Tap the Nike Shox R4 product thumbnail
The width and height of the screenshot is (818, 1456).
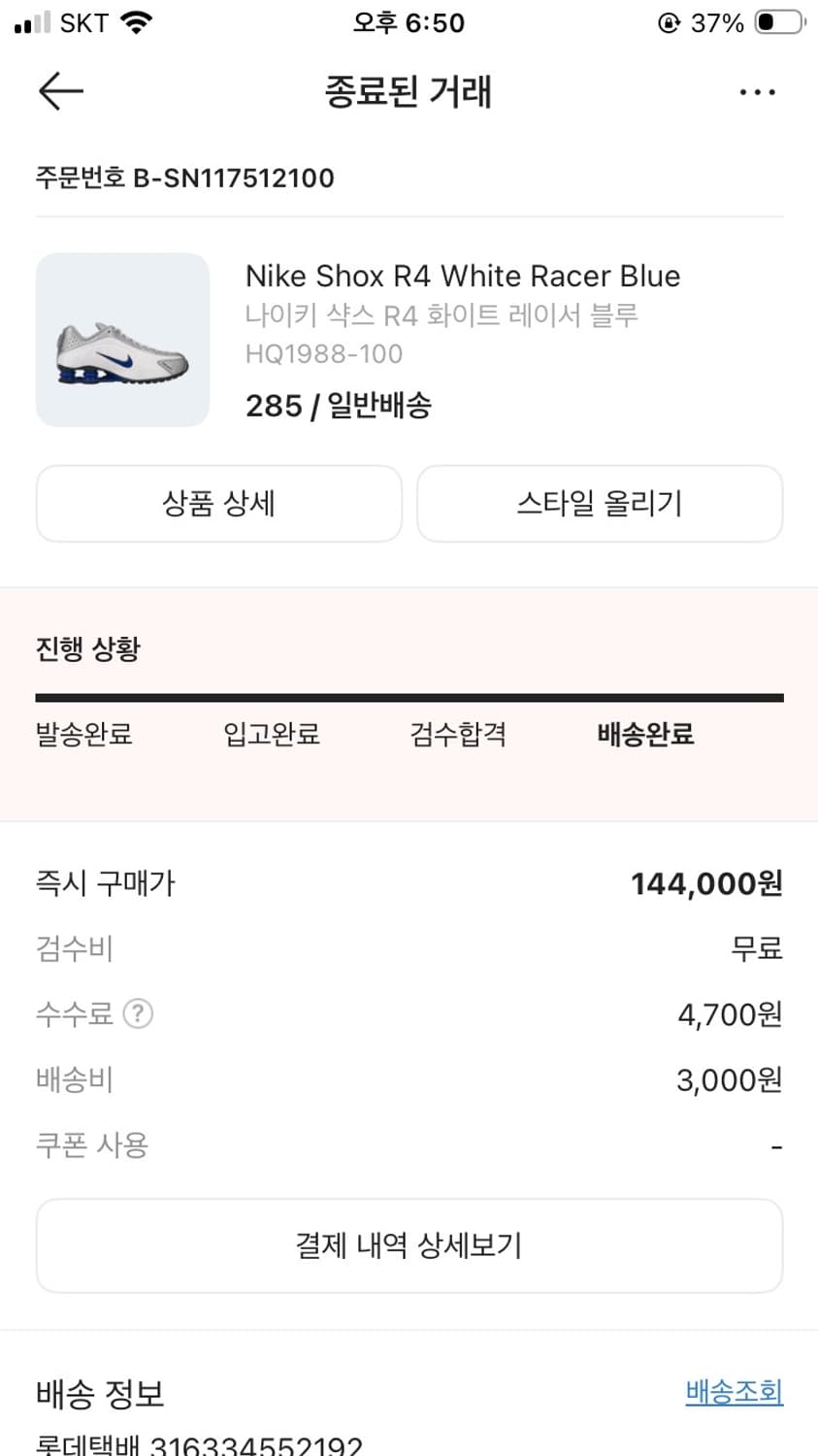click(x=122, y=339)
